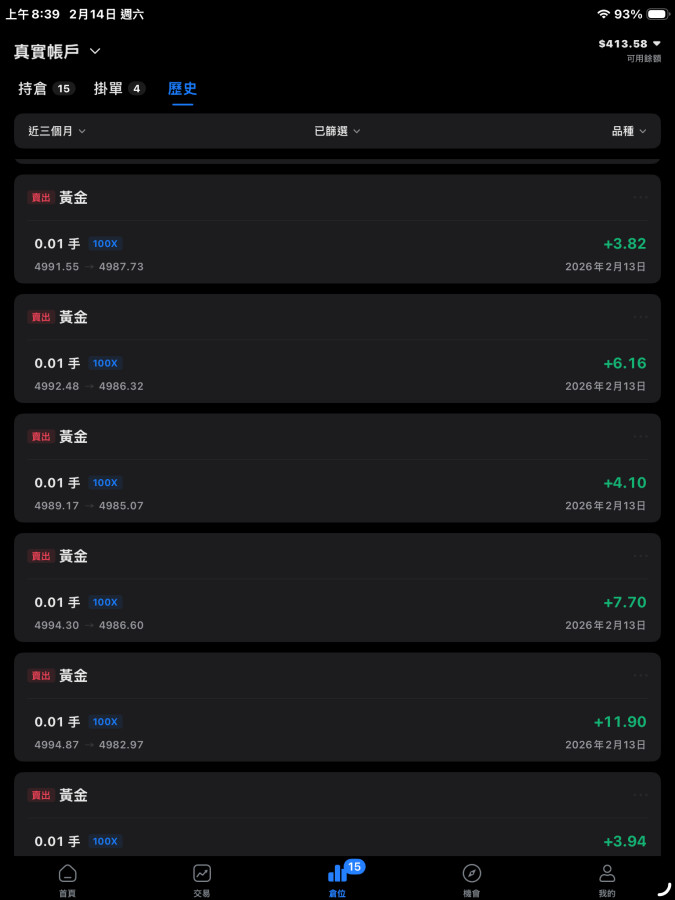Select the 歷史 tab
This screenshot has height=900, width=675.
coord(182,89)
